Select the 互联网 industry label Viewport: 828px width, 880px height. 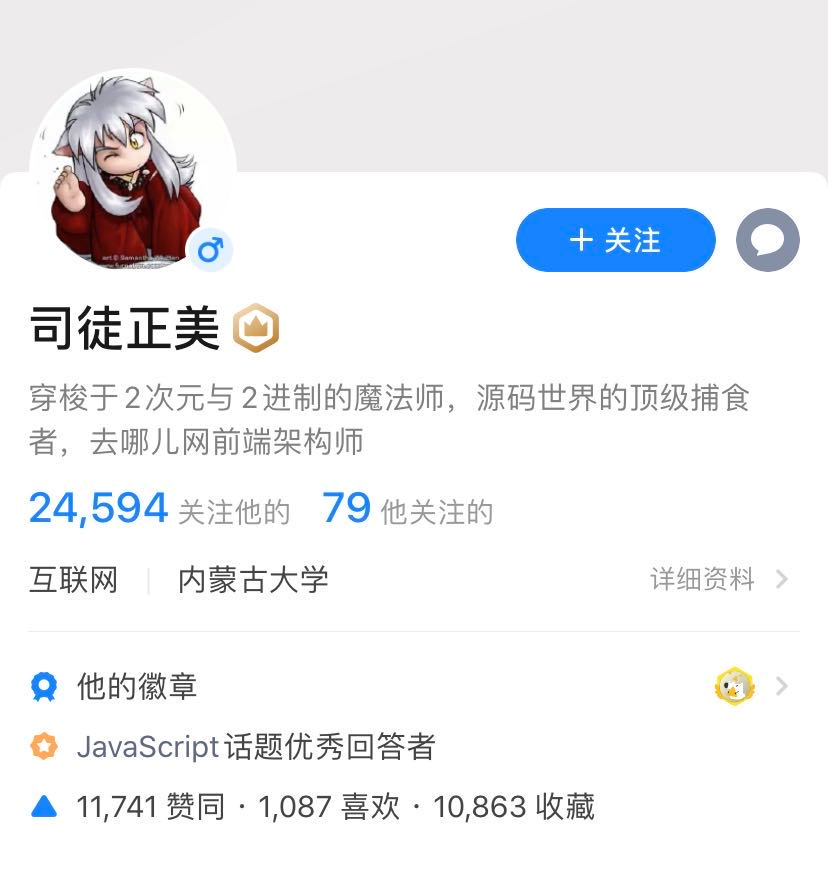(73, 580)
